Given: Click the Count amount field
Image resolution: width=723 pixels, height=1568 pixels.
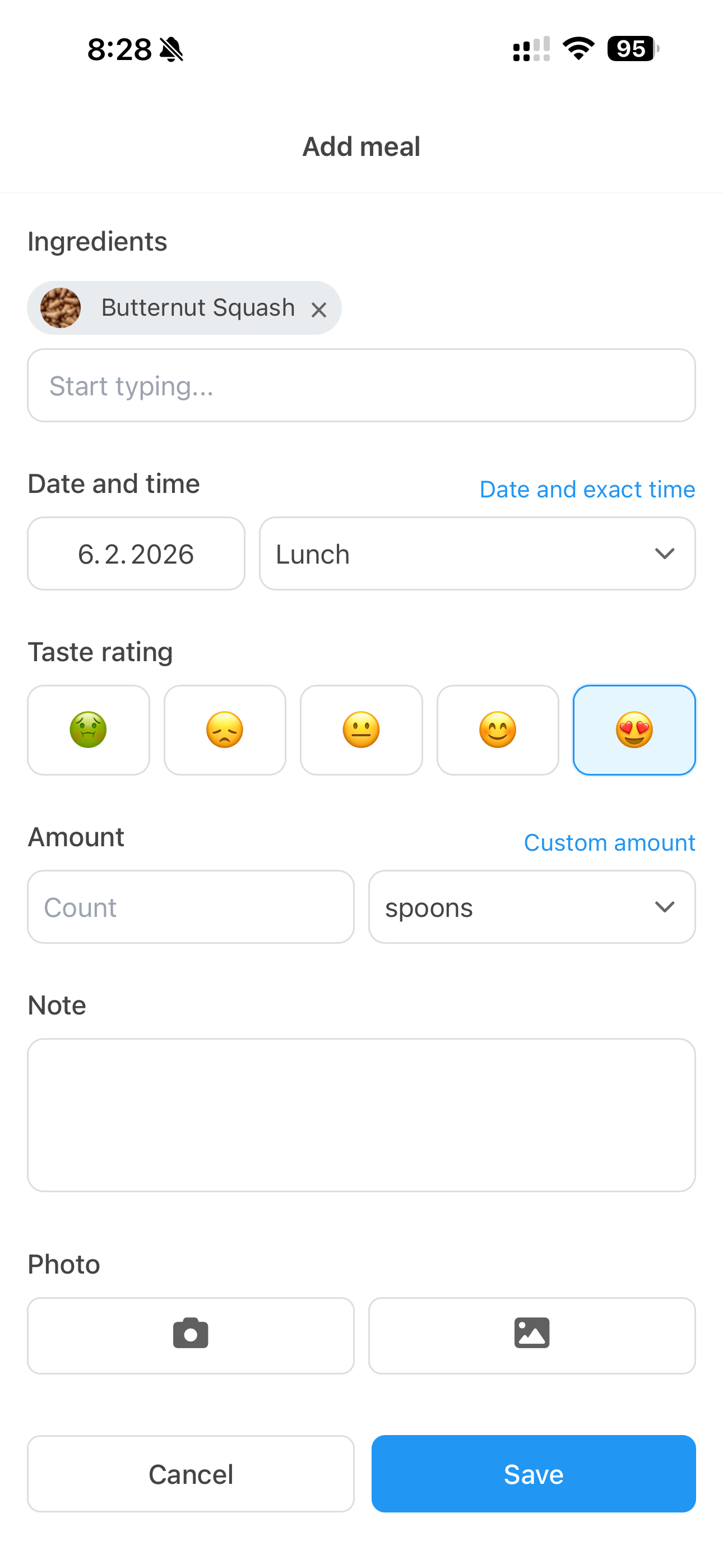Looking at the screenshot, I should click(191, 906).
